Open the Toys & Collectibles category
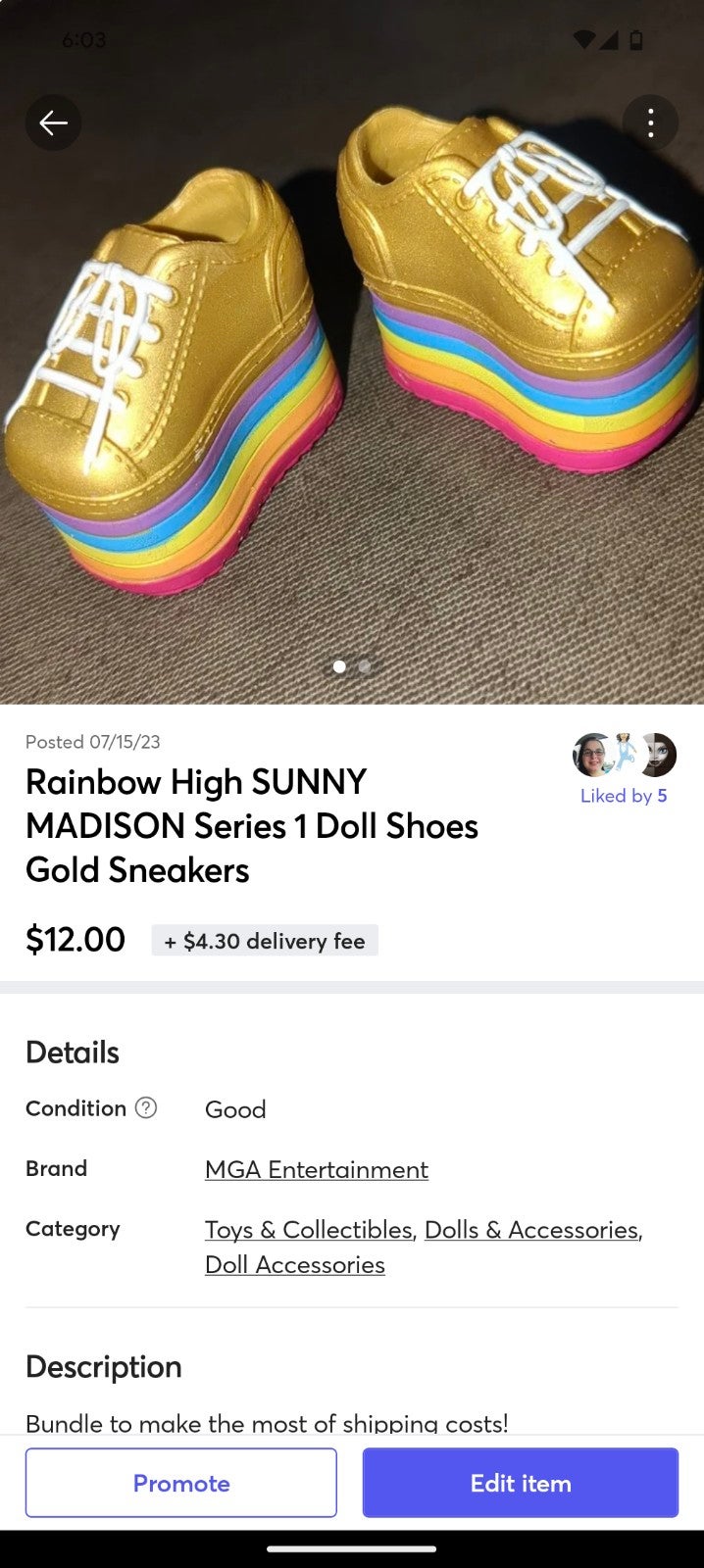704x1568 pixels. tap(308, 1229)
